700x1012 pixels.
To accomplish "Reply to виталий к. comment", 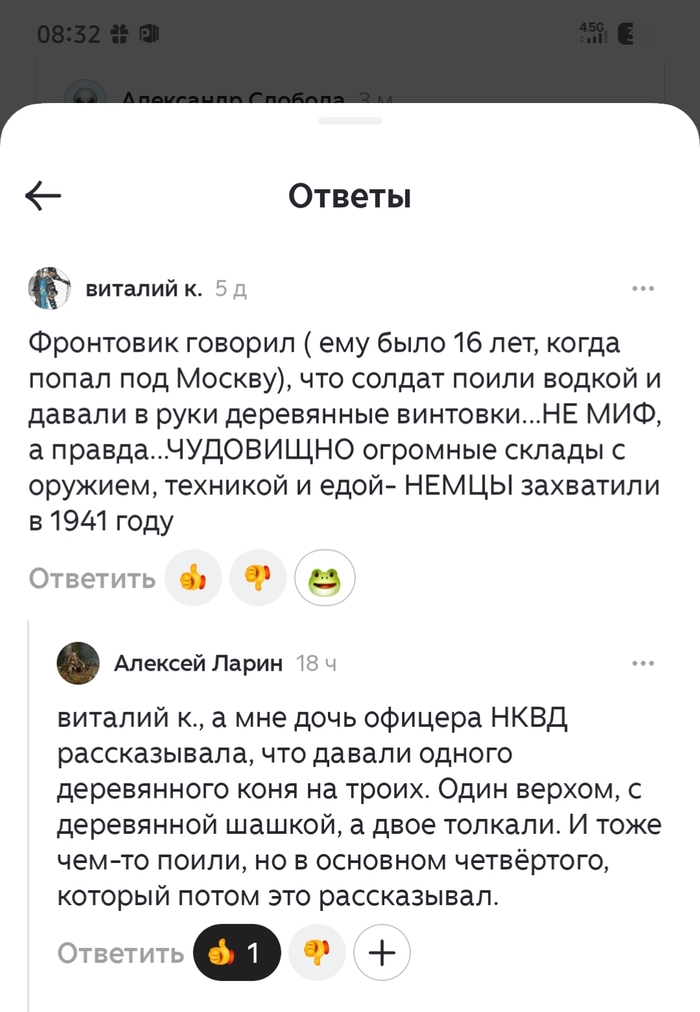I will 92,578.
